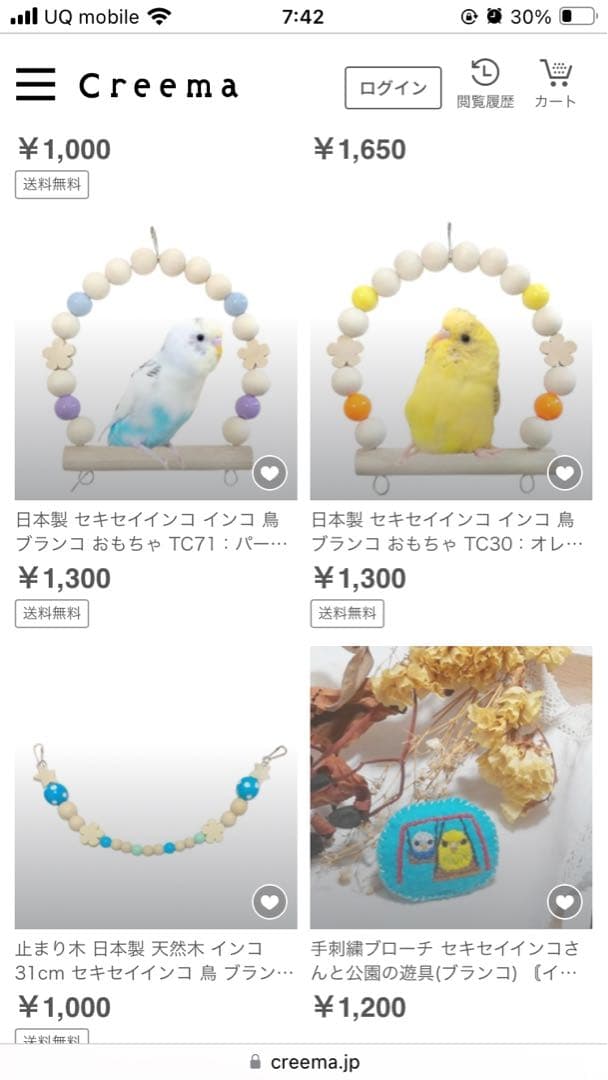The height and width of the screenshot is (1080, 608).
Task: Open the 手刺繍ブローチ embroidered brooch product
Action: click(450, 785)
